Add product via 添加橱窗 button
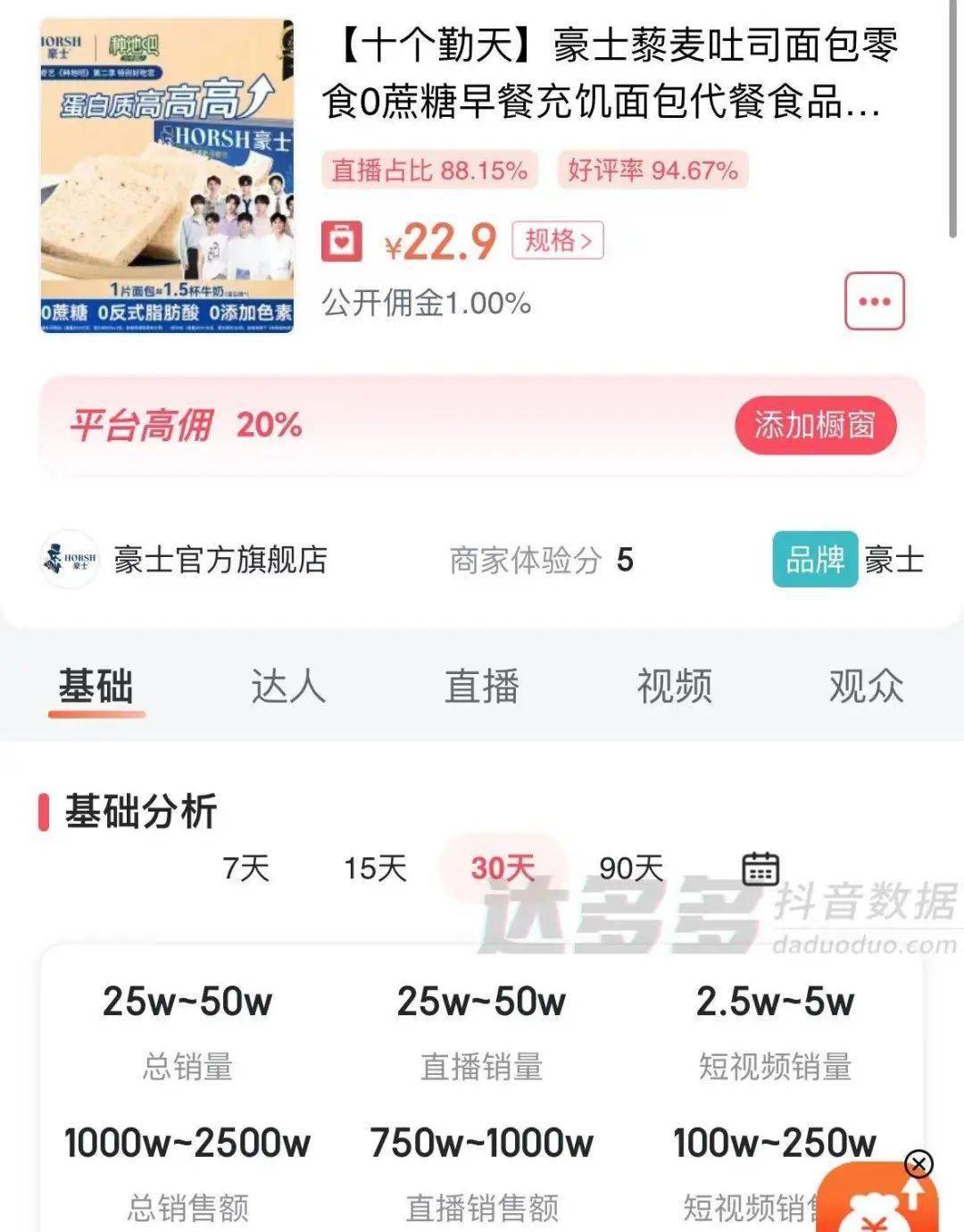Screen dimensions: 964x1232 [x=814, y=425]
